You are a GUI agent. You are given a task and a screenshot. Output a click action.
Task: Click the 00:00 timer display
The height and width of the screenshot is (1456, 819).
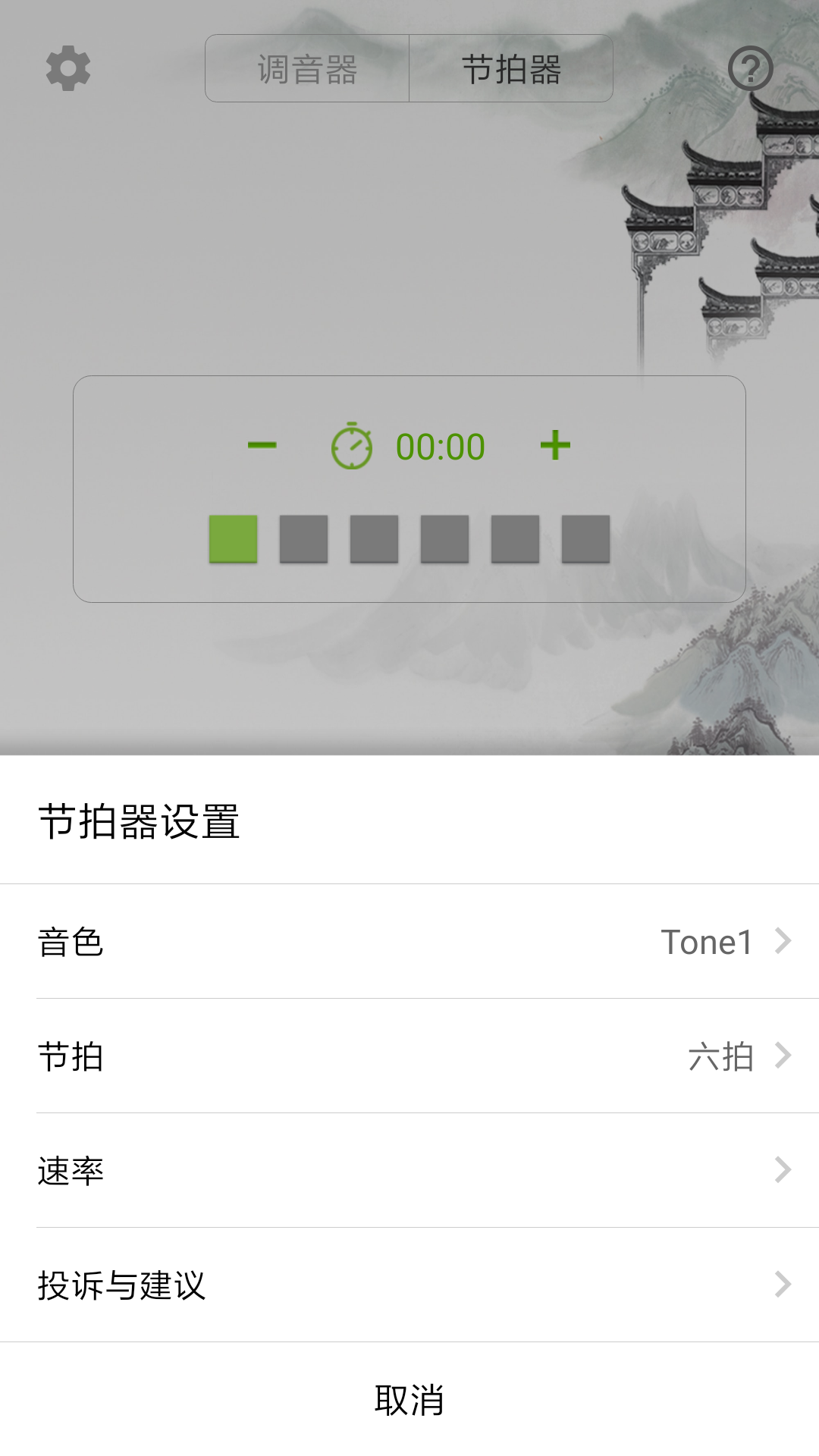pyautogui.click(x=438, y=447)
